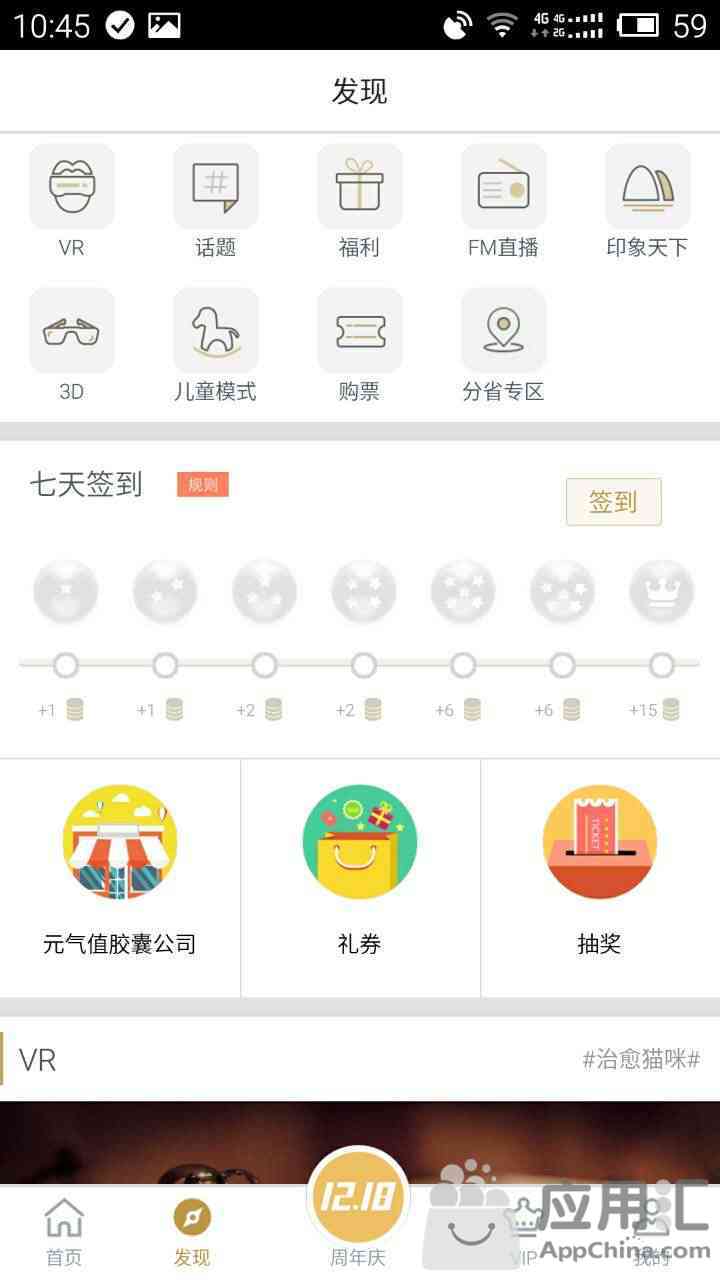Switch to the 首页 home tab
Screen dimensions: 720x1280
[64, 1232]
